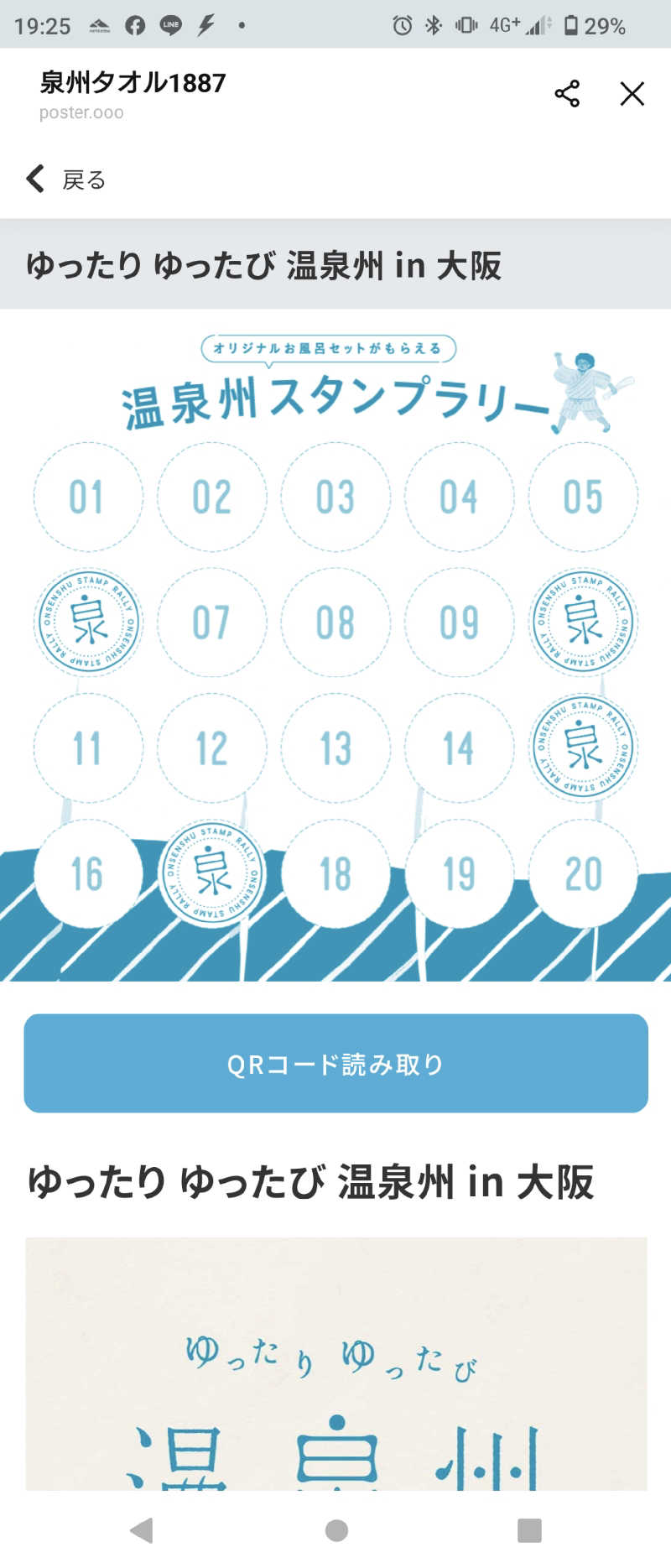Tap the system home button
671x1568 pixels.
coord(336,1530)
